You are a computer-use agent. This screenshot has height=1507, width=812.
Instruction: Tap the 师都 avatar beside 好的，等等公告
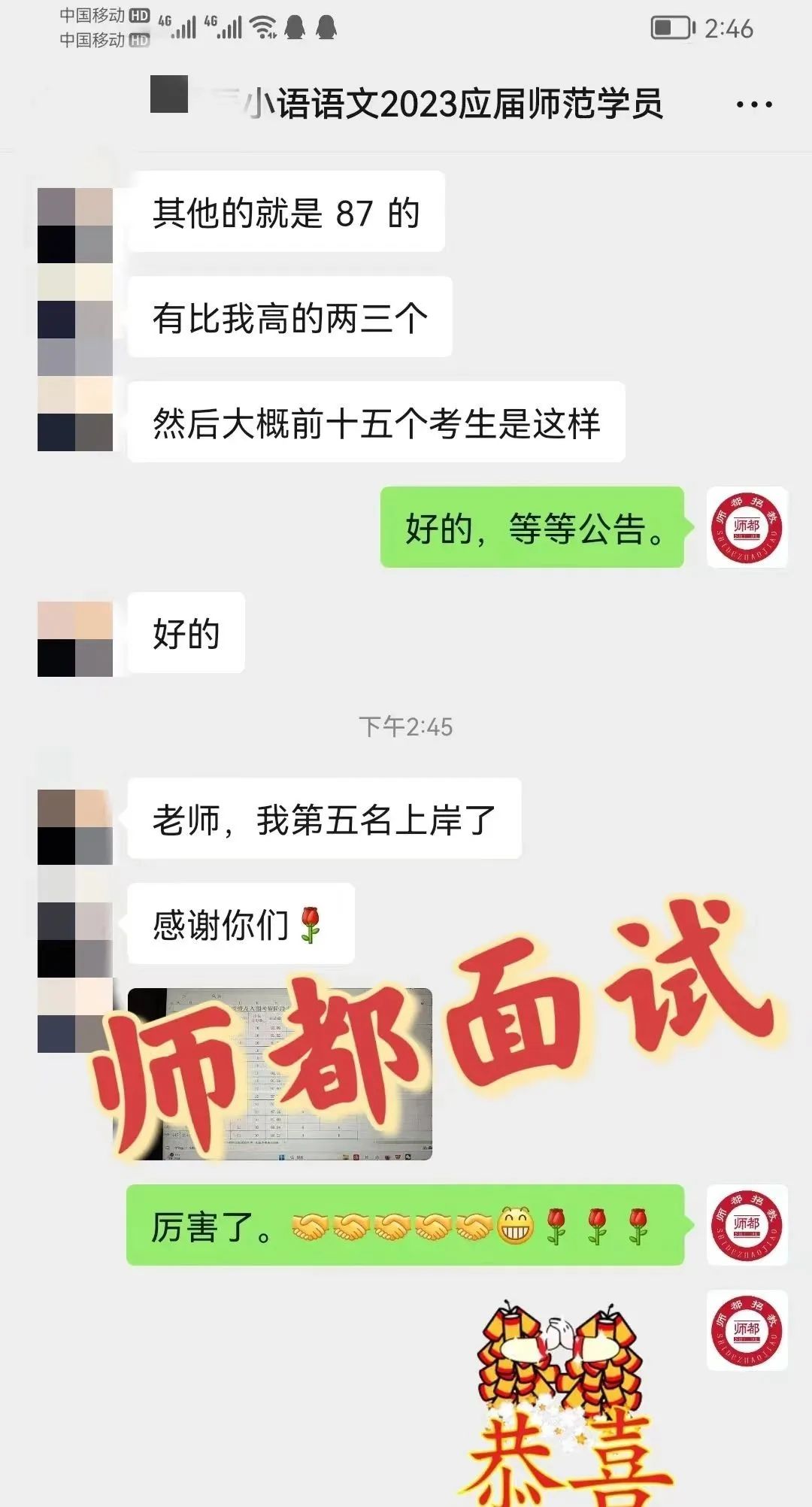747,527
